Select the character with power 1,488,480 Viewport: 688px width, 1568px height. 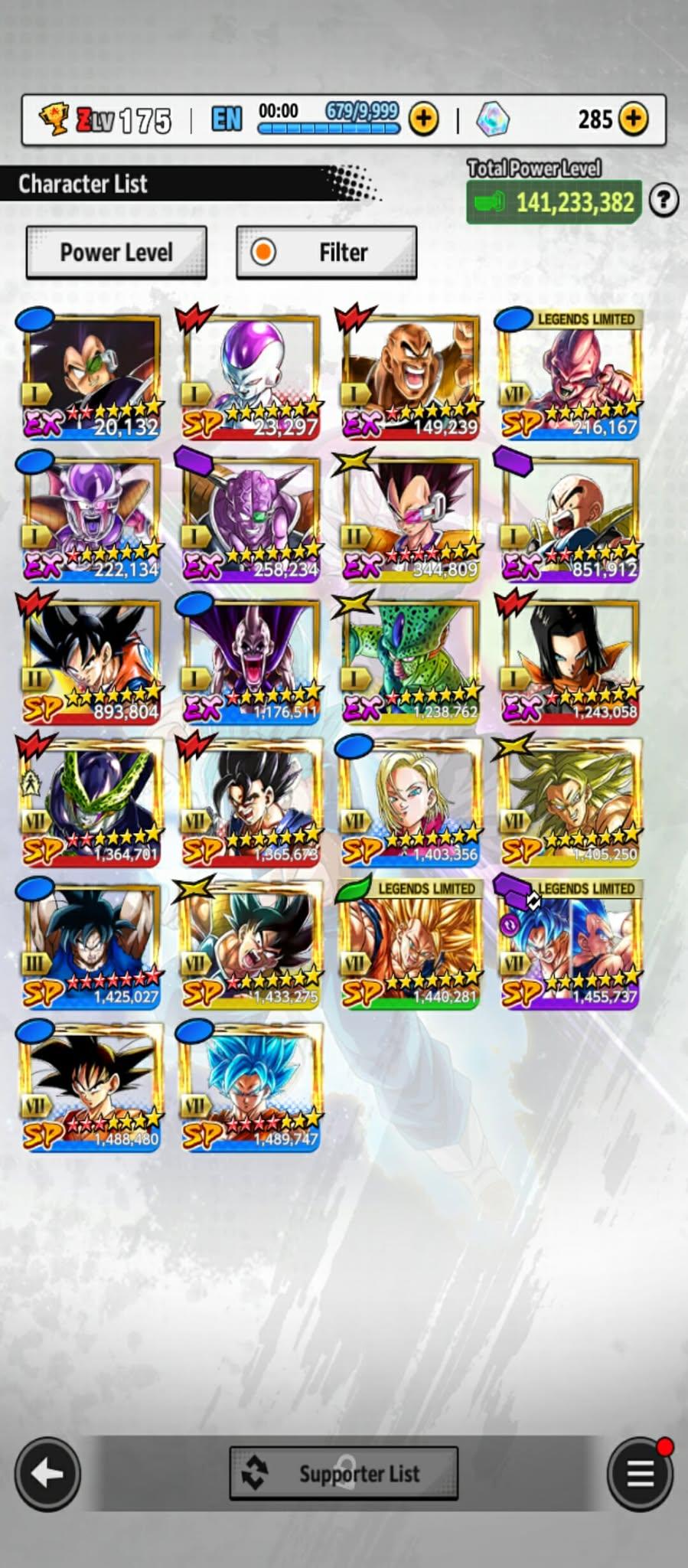click(x=92, y=1087)
